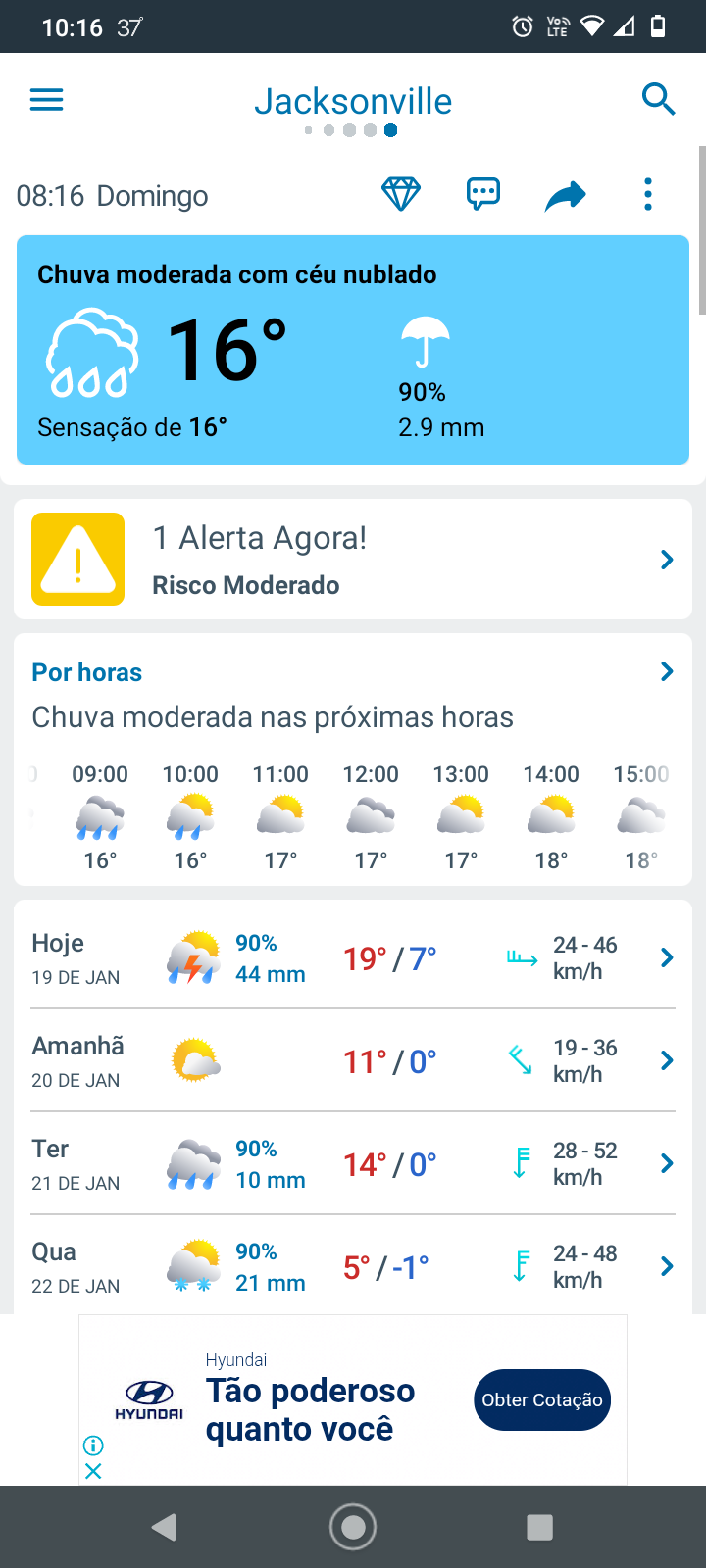Image resolution: width=706 pixels, height=1568 pixels.
Task: Open the chat bubble comments icon
Action: 482,194
